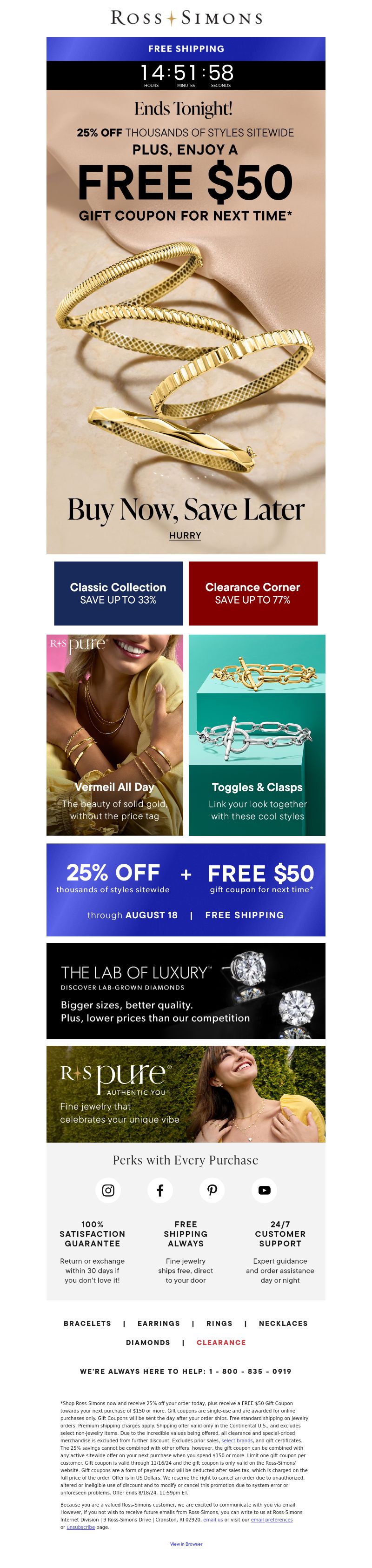Open The Lab of Luxury banner
The width and height of the screenshot is (372, 1568).
point(186,990)
